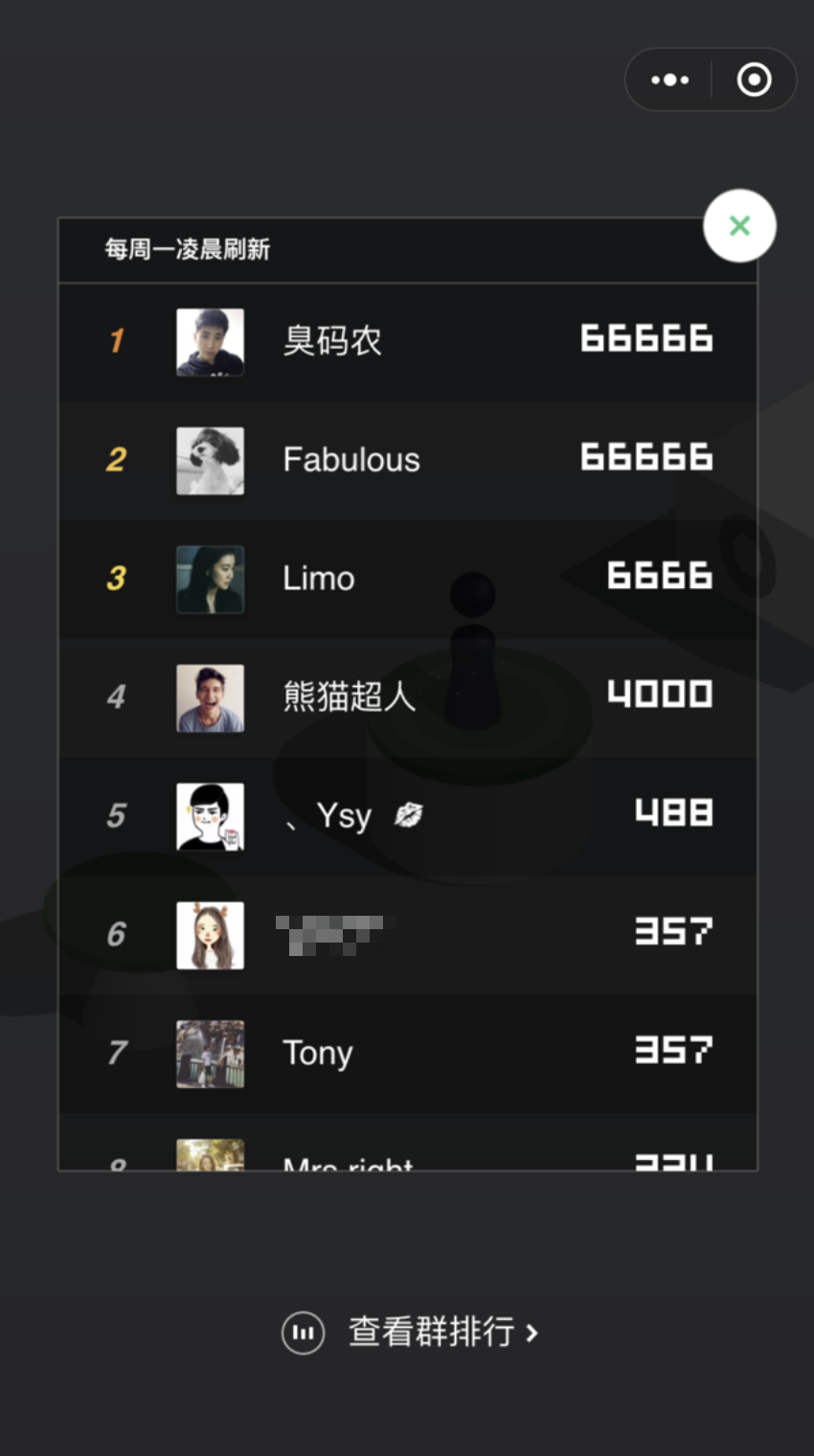Open the WeChat more options menu
Image resolution: width=814 pixels, height=1456 pixels.
click(668, 80)
